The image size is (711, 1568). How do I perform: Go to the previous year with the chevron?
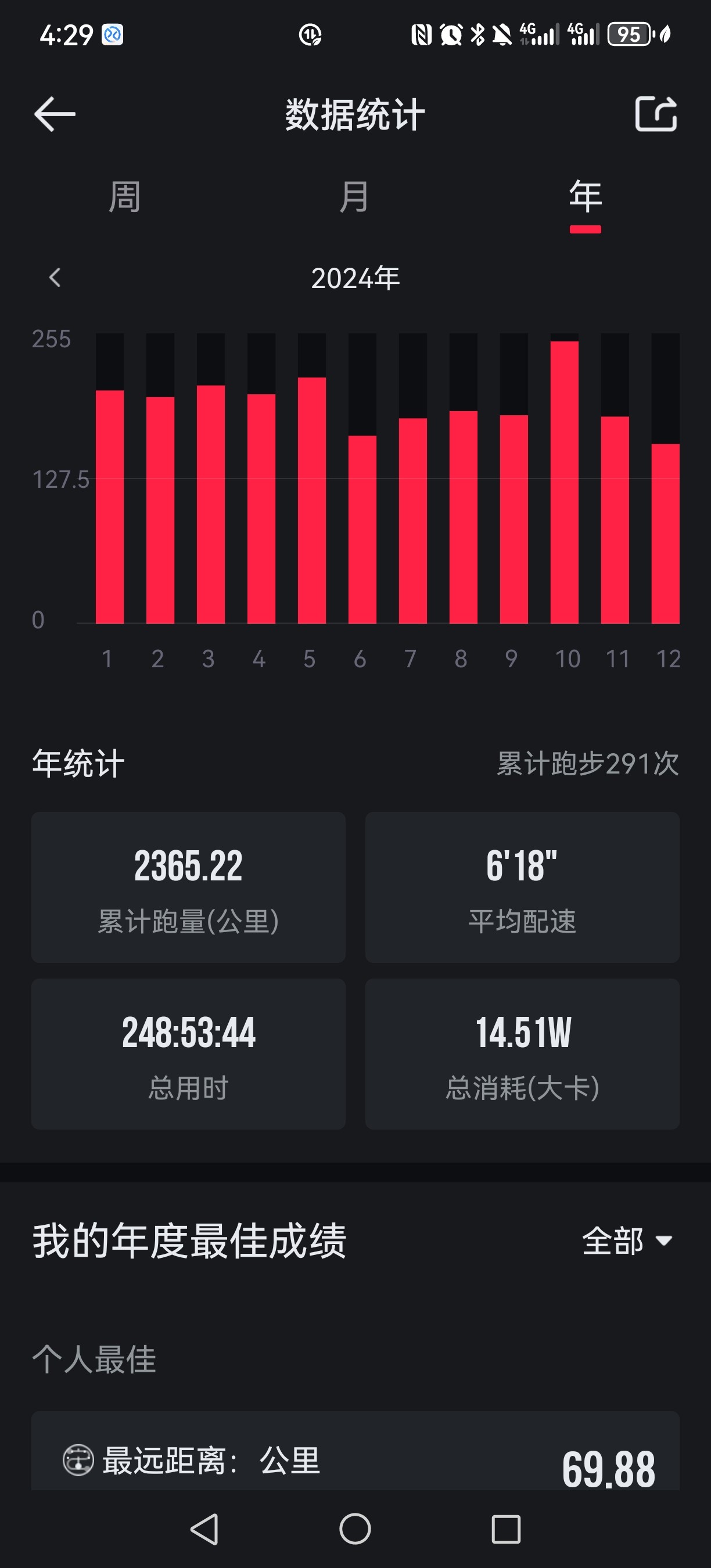click(x=55, y=278)
